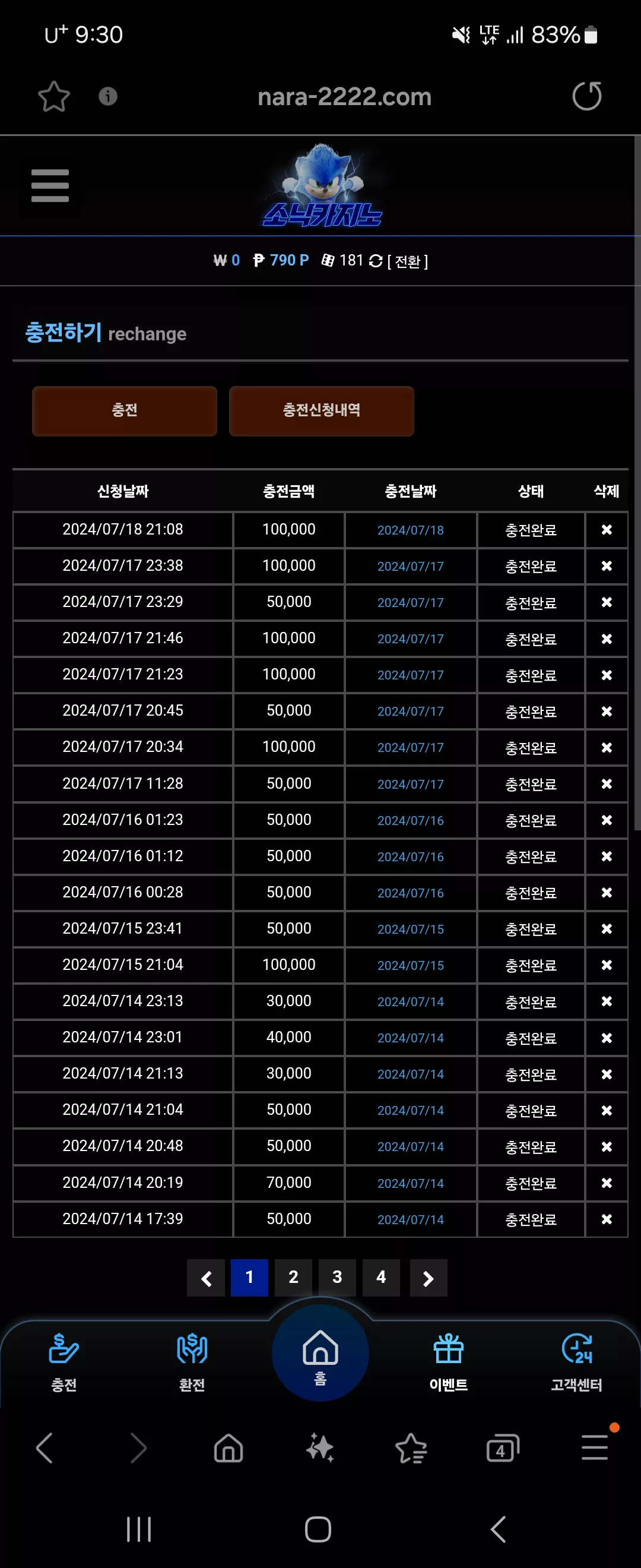Go to the previous page arrow
The width and height of the screenshot is (641, 1568).
pyautogui.click(x=205, y=1277)
